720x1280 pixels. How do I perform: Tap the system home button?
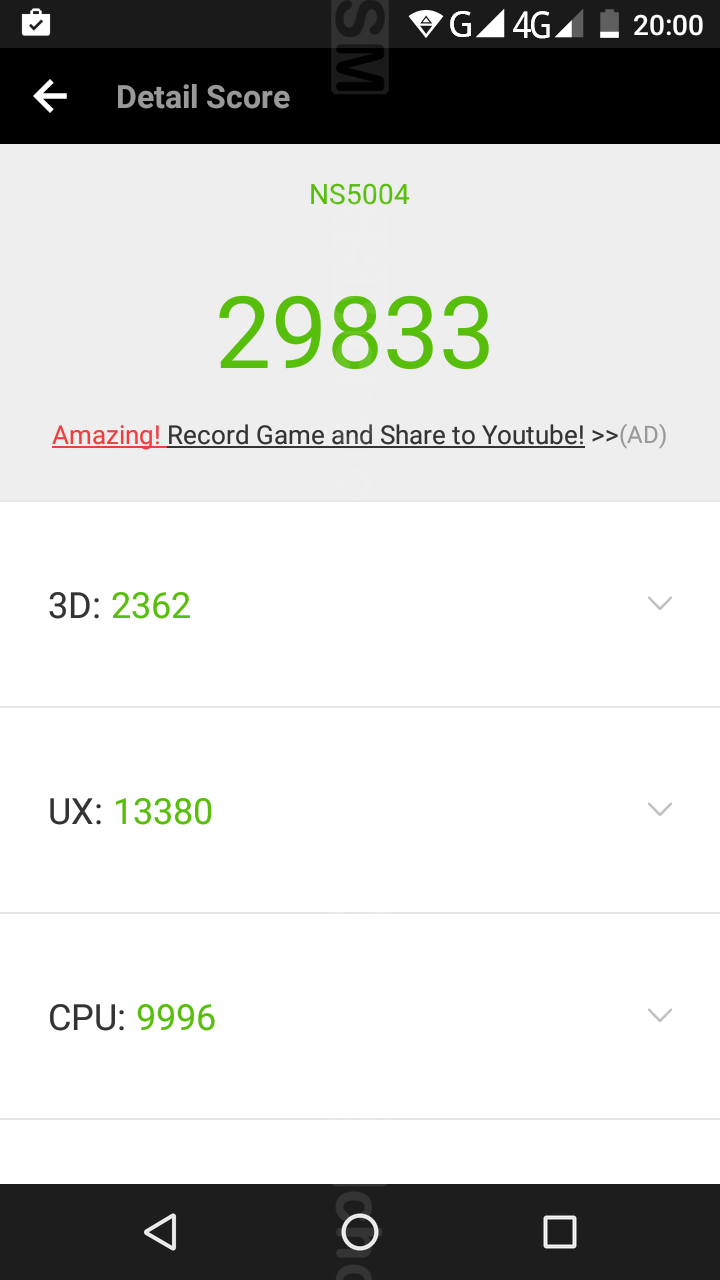tap(360, 1232)
